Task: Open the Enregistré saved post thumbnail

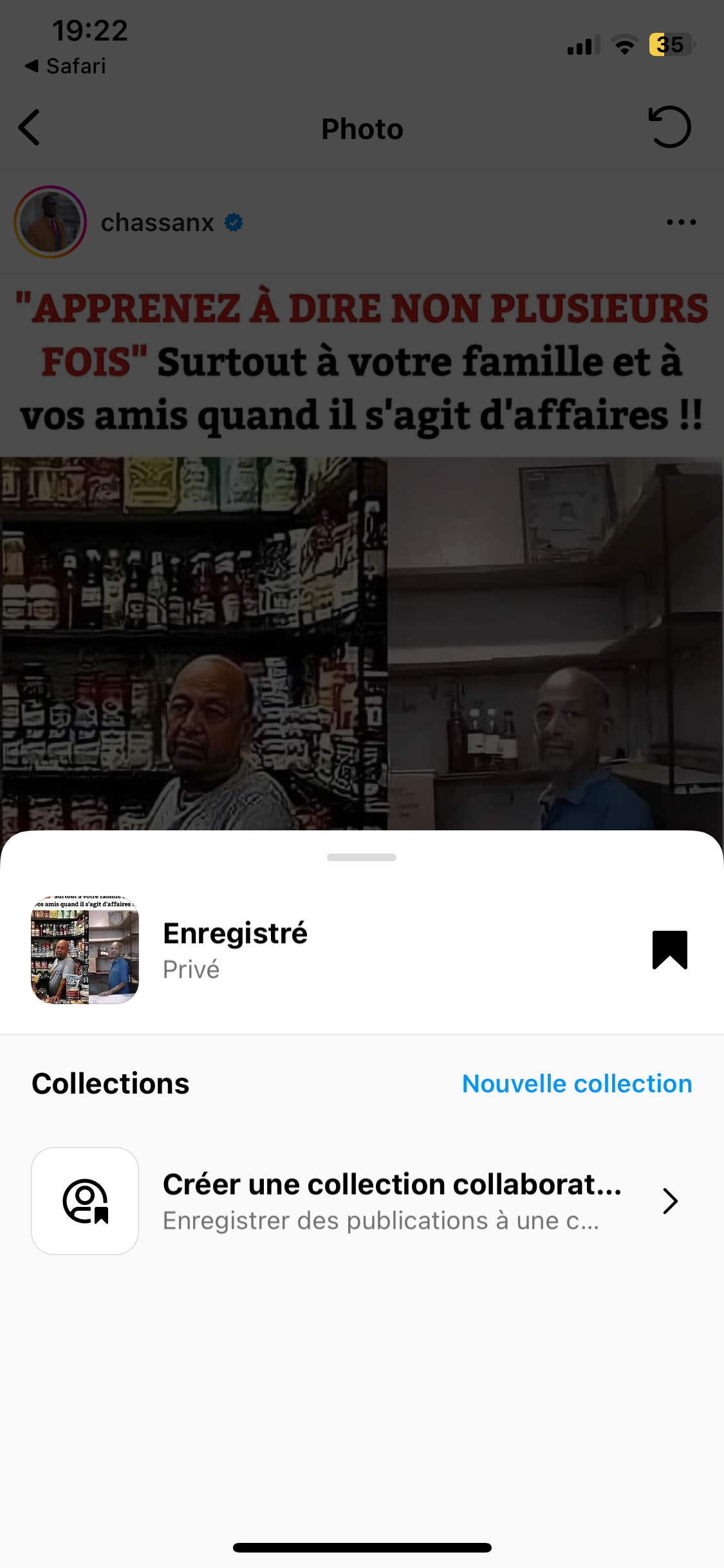Action: pyautogui.click(x=85, y=949)
